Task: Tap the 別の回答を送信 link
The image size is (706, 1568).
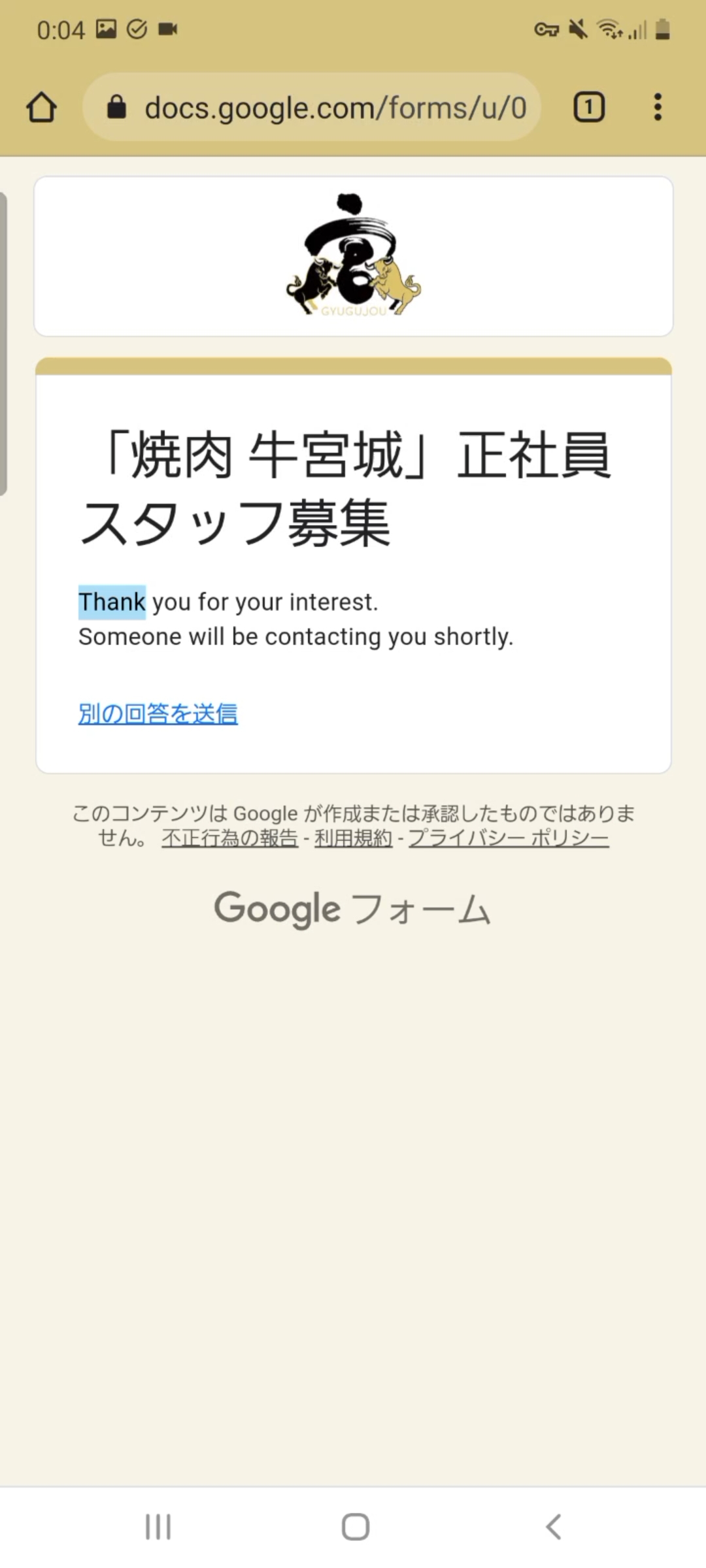Action: pyautogui.click(x=158, y=713)
